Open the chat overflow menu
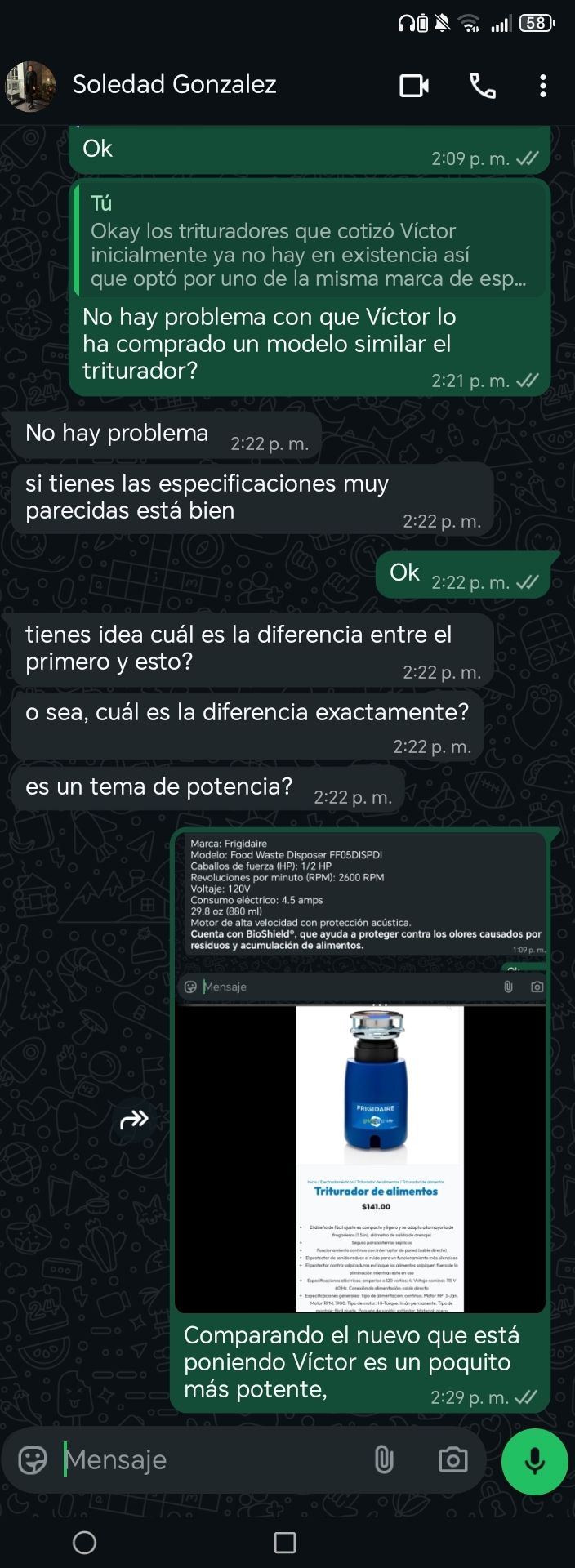The width and height of the screenshot is (575, 1568). point(543,85)
